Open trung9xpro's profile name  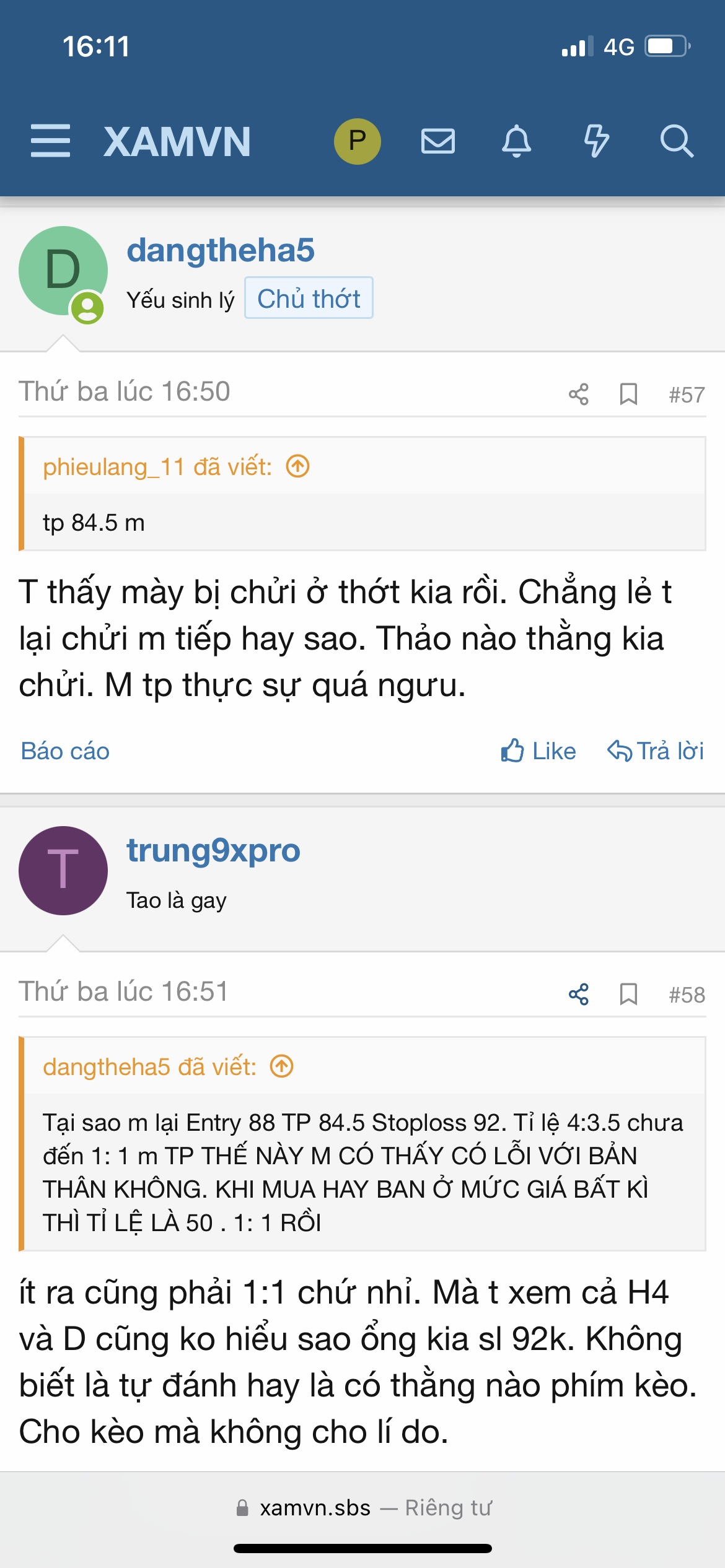(213, 850)
